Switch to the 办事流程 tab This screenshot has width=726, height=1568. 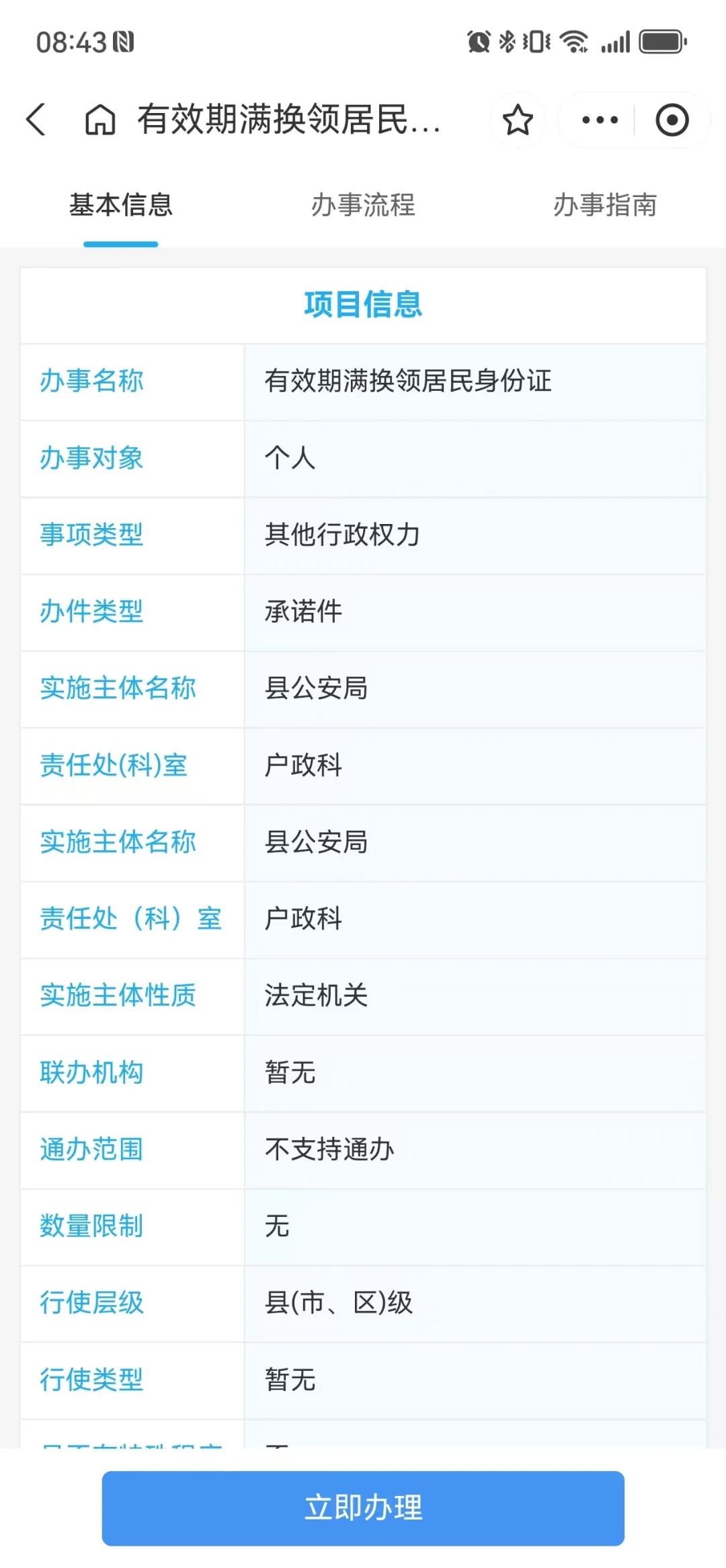pyautogui.click(x=363, y=205)
